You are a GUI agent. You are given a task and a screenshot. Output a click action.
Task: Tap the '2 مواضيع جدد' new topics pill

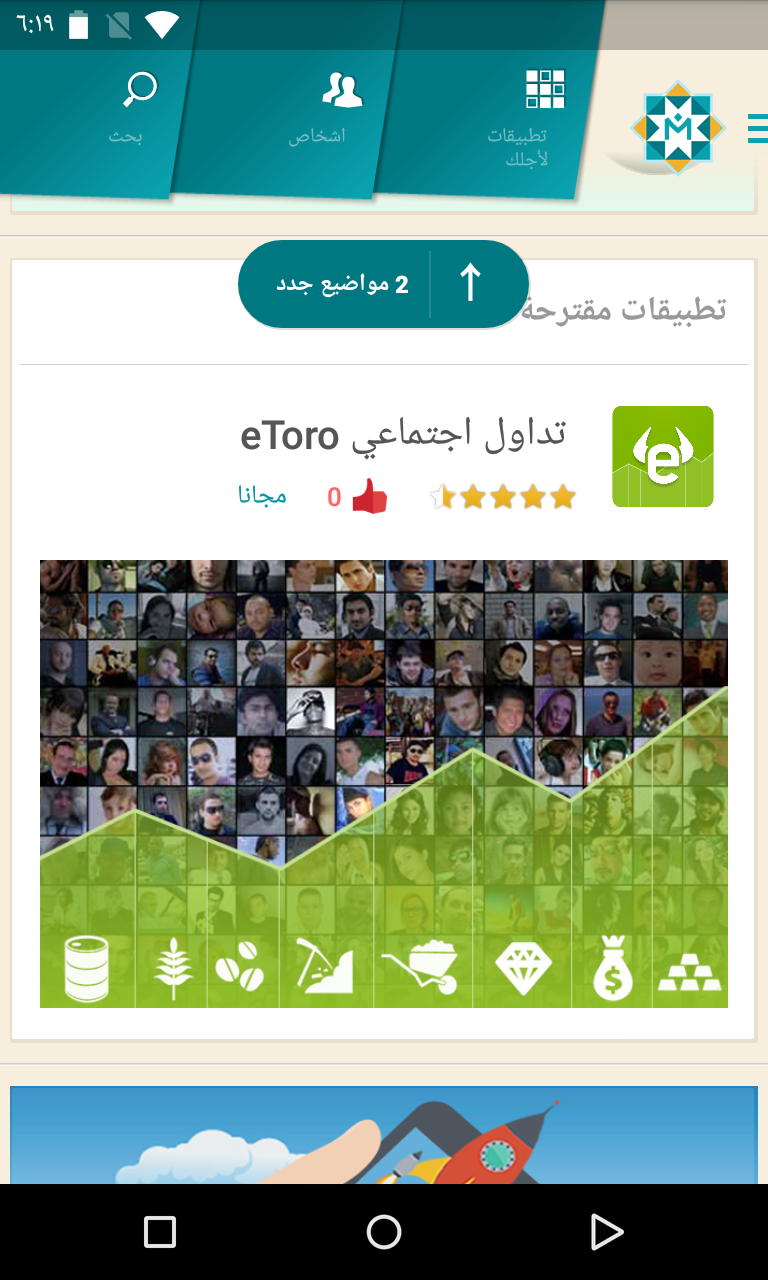click(x=383, y=284)
